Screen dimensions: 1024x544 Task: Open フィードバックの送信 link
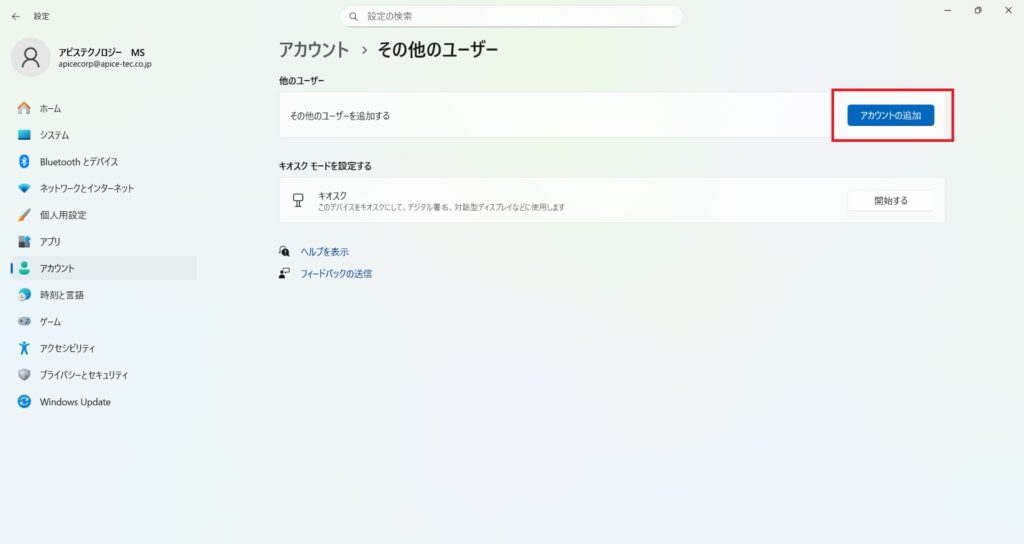click(x=335, y=273)
